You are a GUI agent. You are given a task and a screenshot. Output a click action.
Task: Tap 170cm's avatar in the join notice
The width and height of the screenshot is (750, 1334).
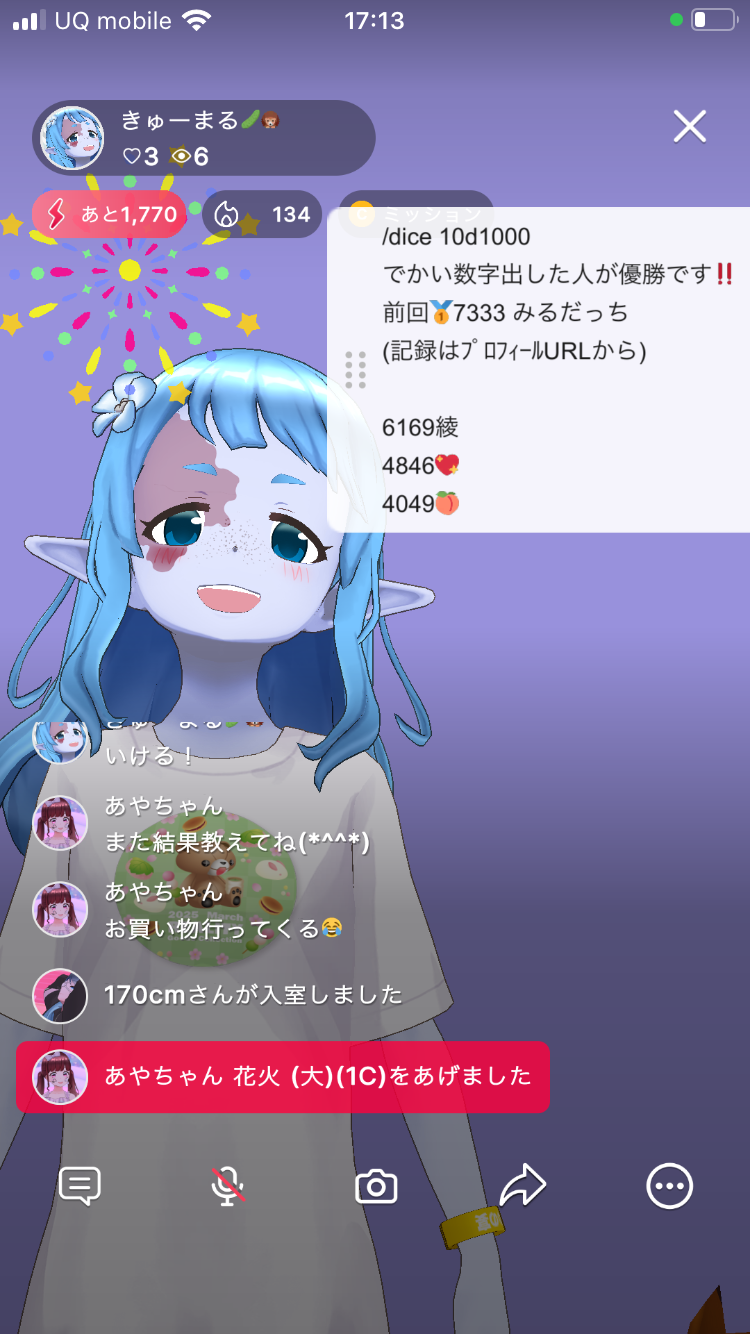(x=60, y=995)
